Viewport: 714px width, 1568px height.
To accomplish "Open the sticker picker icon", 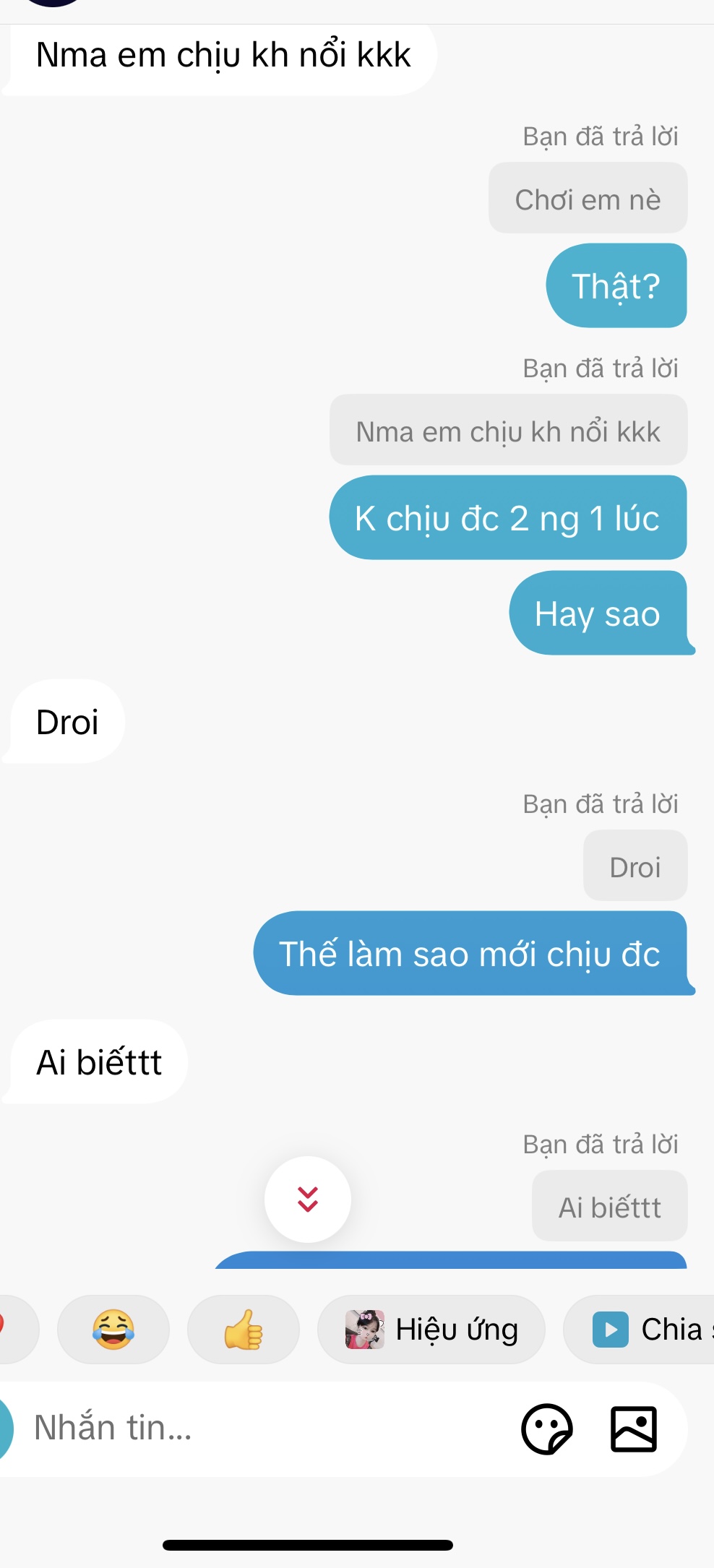I will click(547, 1429).
